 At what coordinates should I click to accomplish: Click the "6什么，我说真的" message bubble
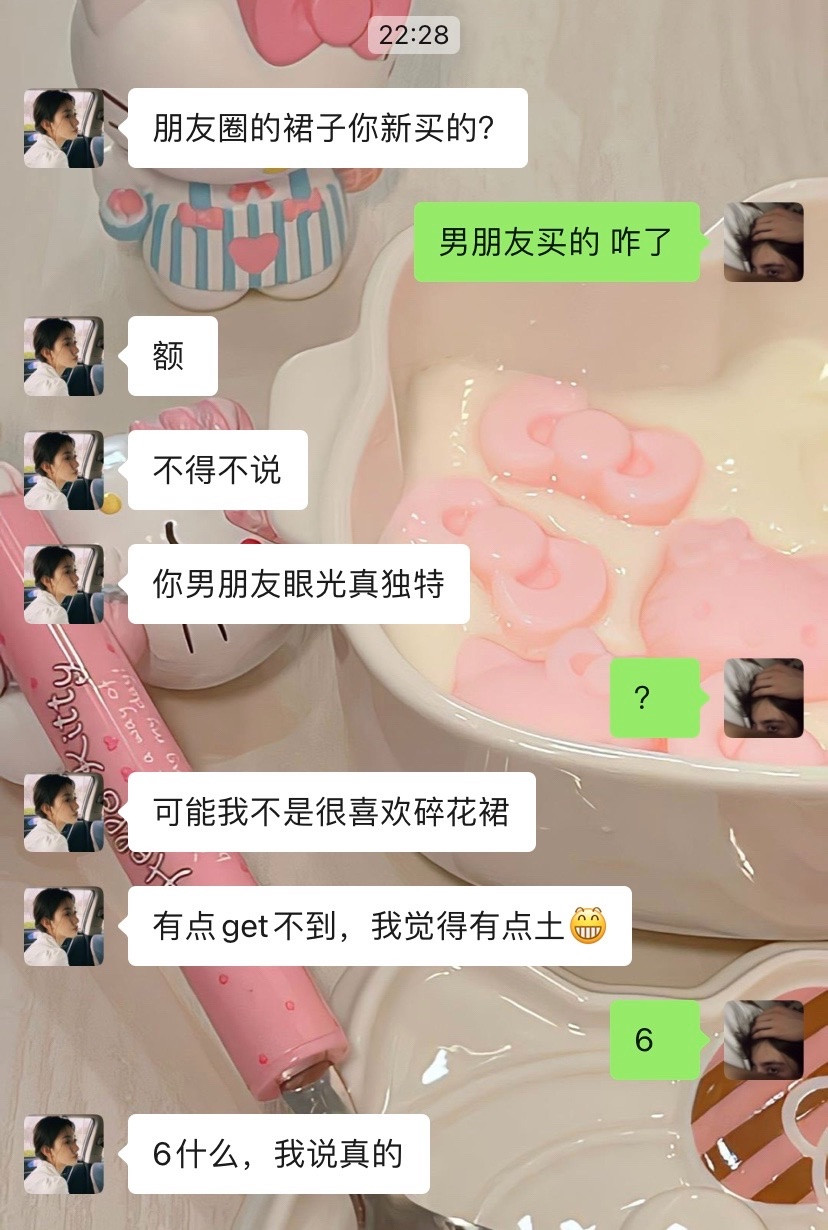277,1153
